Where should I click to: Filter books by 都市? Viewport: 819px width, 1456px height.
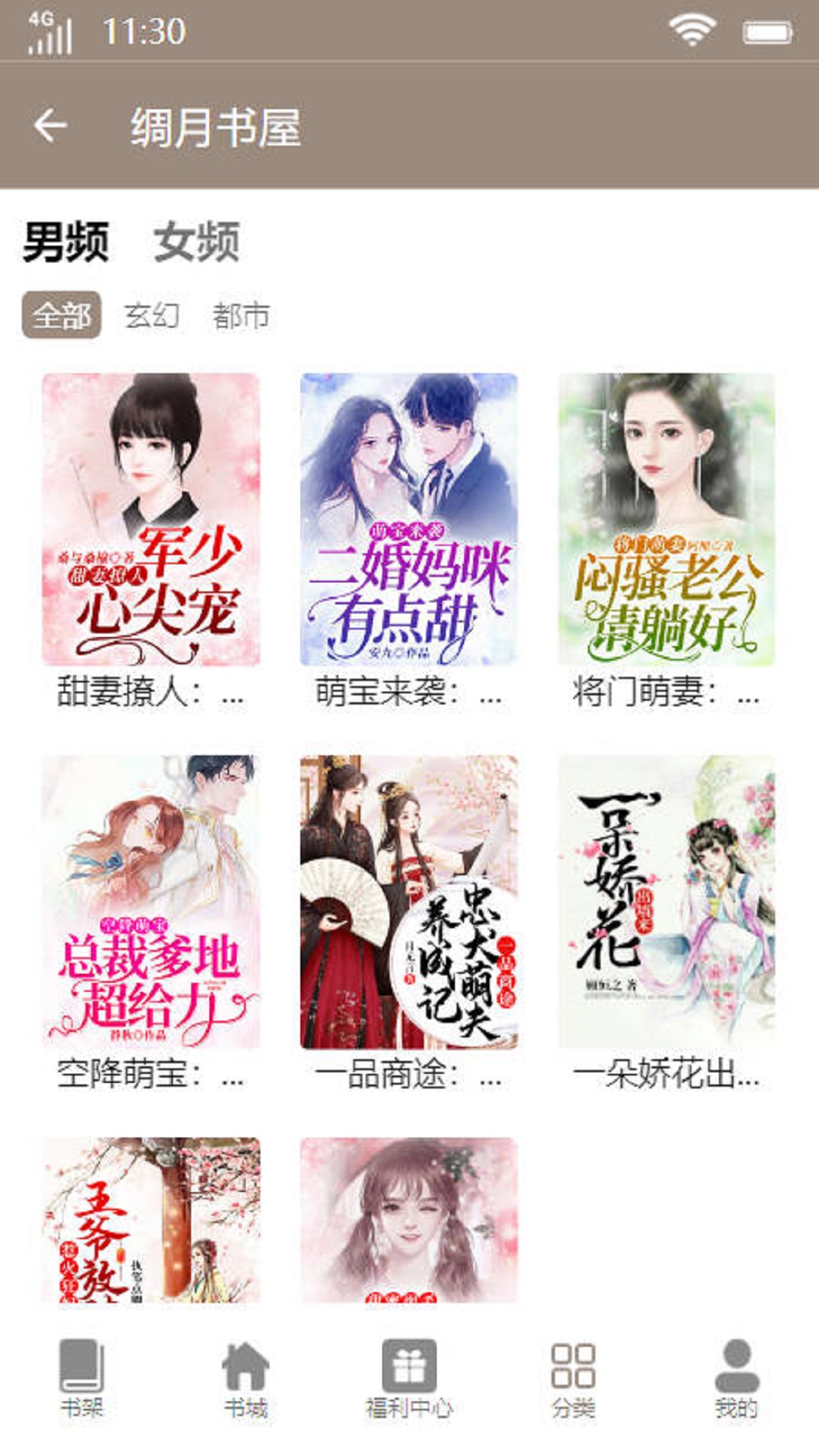pyautogui.click(x=241, y=315)
